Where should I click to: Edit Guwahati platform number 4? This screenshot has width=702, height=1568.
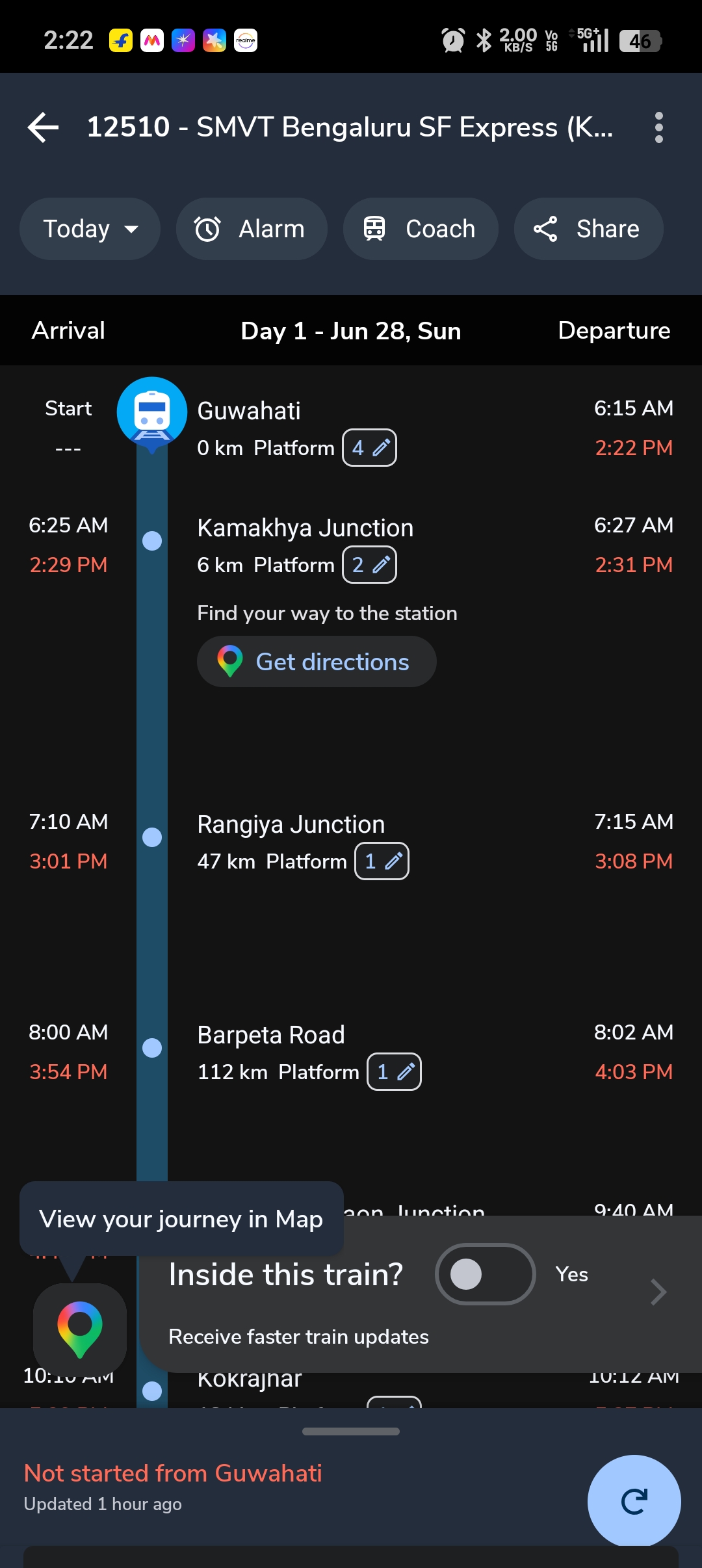point(370,448)
